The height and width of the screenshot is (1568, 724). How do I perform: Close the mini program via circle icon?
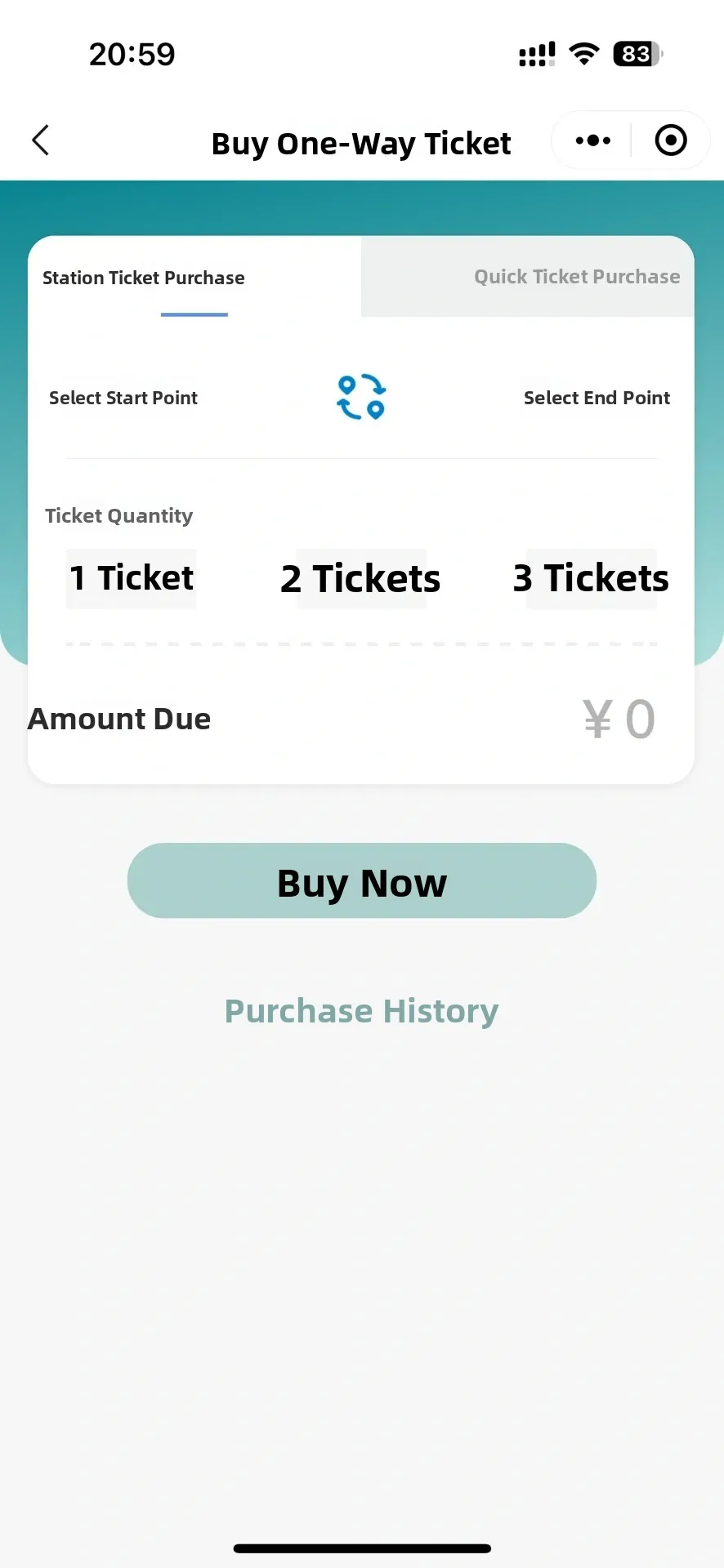pos(671,140)
